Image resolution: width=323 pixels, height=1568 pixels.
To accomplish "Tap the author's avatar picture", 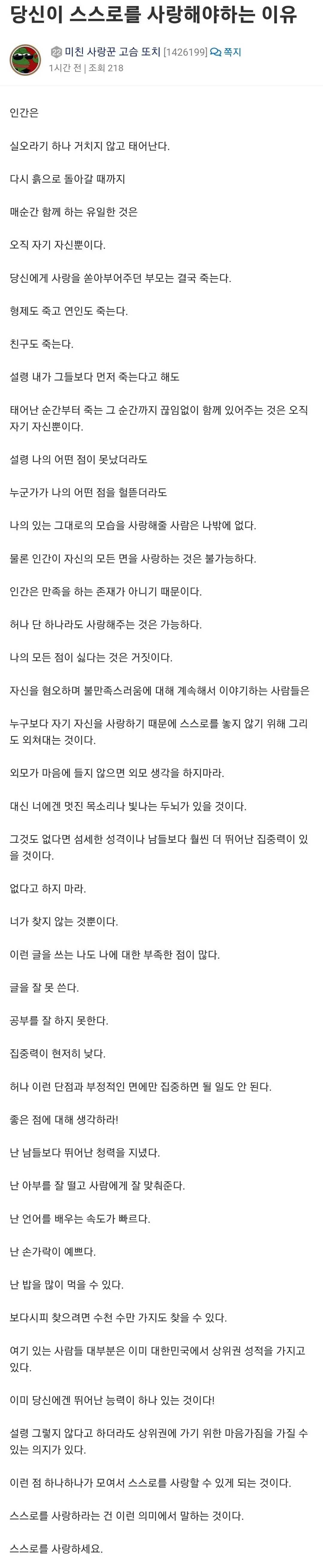I will pos(25,60).
